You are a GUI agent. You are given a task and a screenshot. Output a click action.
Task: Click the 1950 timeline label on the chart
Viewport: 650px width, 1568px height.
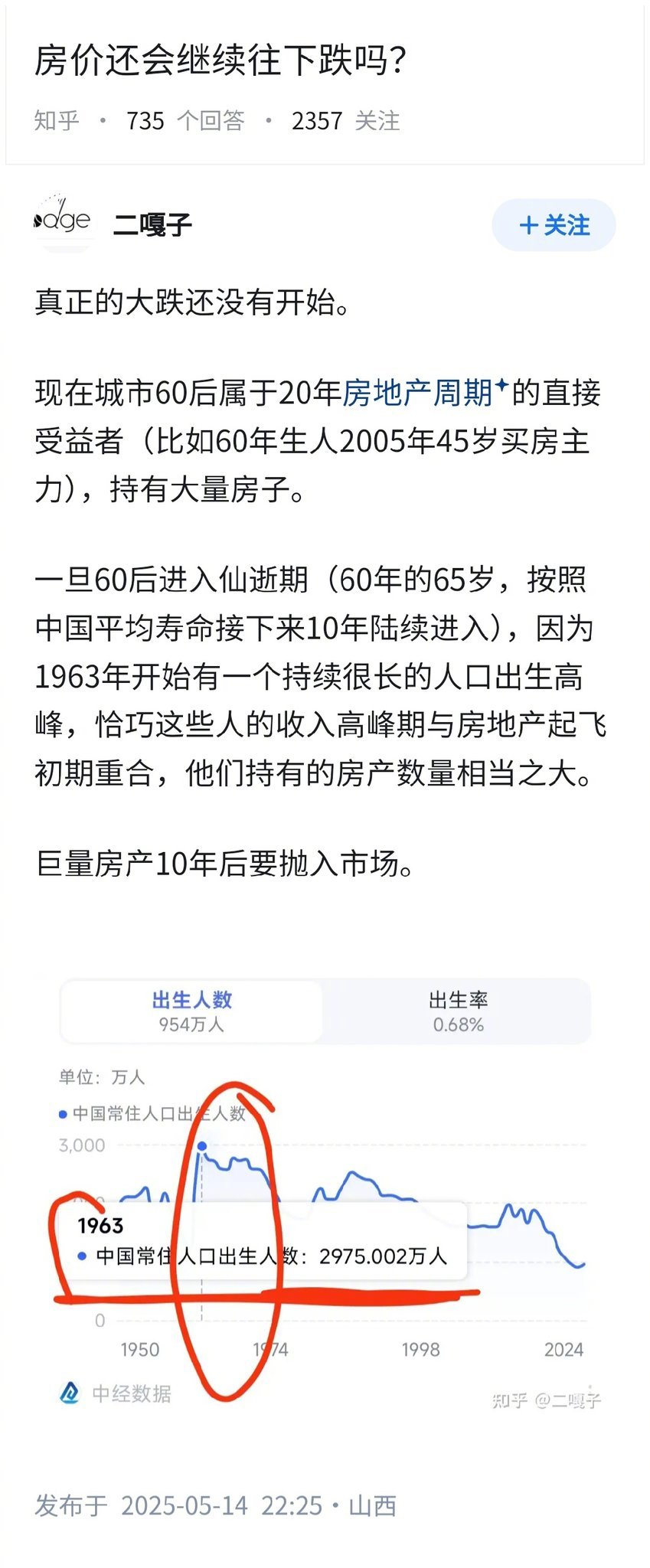tap(141, 1350)
